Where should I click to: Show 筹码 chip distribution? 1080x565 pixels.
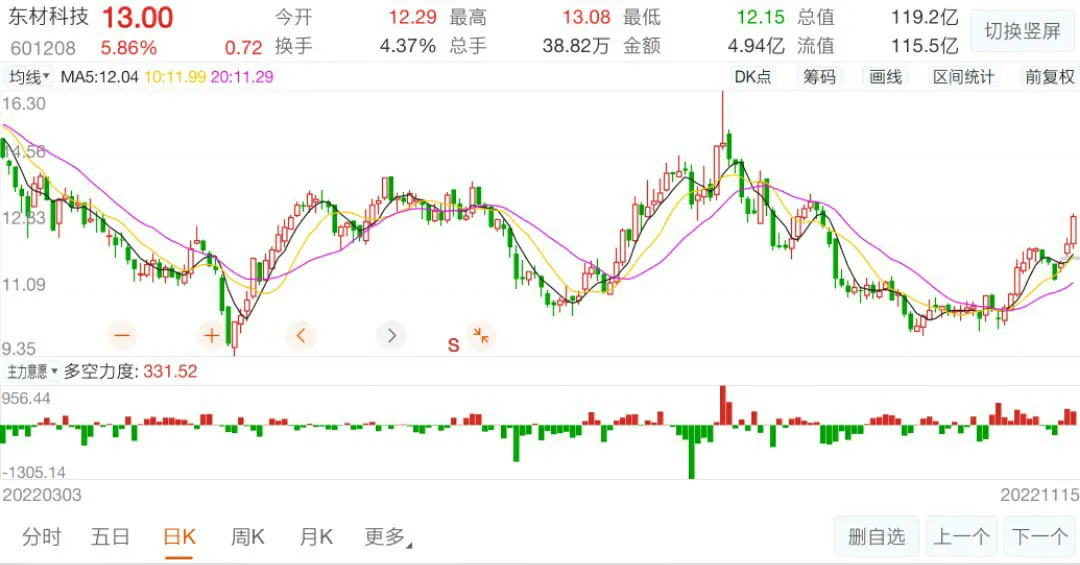pos(819,77)
